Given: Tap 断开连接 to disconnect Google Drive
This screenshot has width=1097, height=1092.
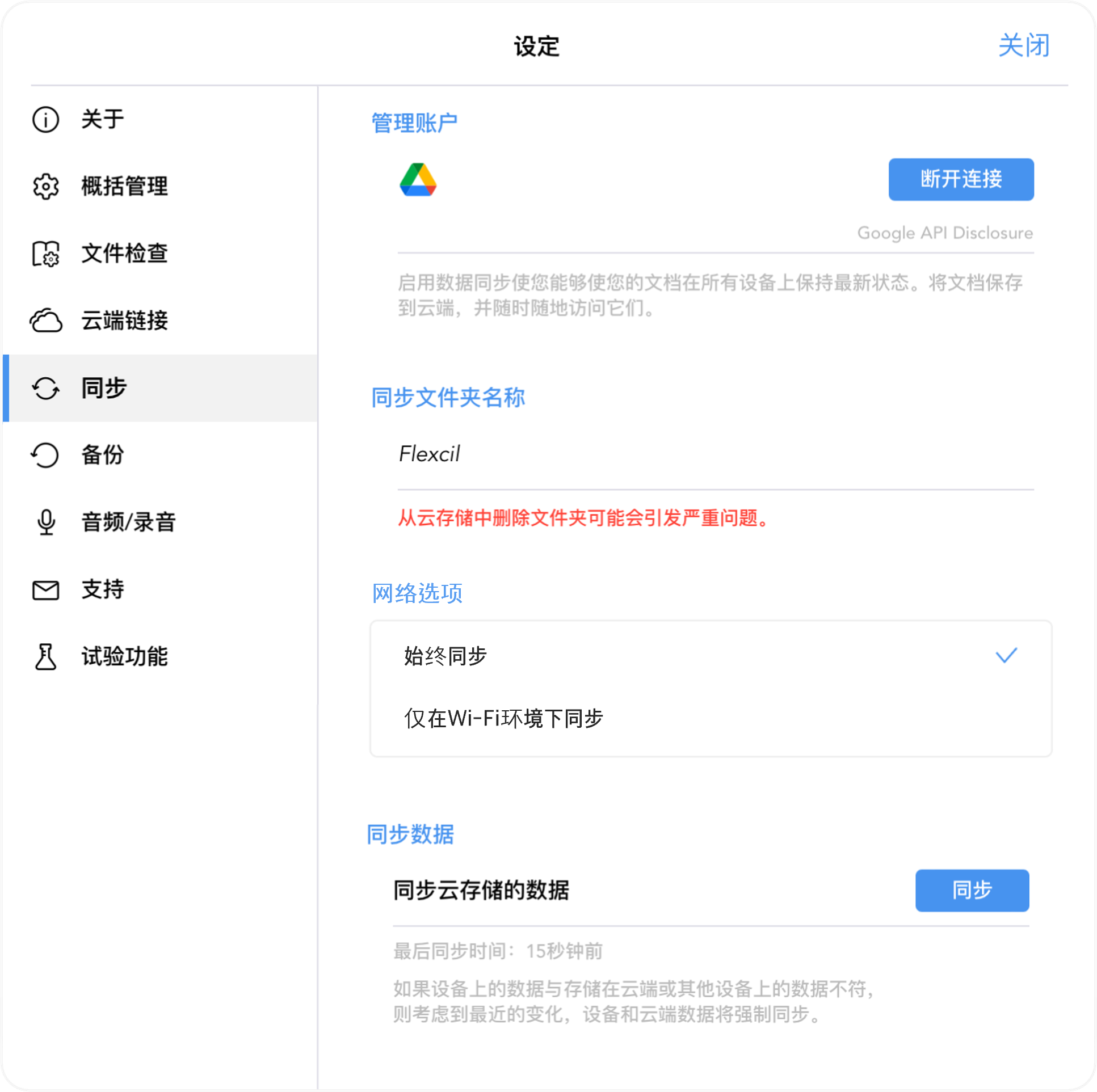Looking at the screenshot, I should pos(961,179).
